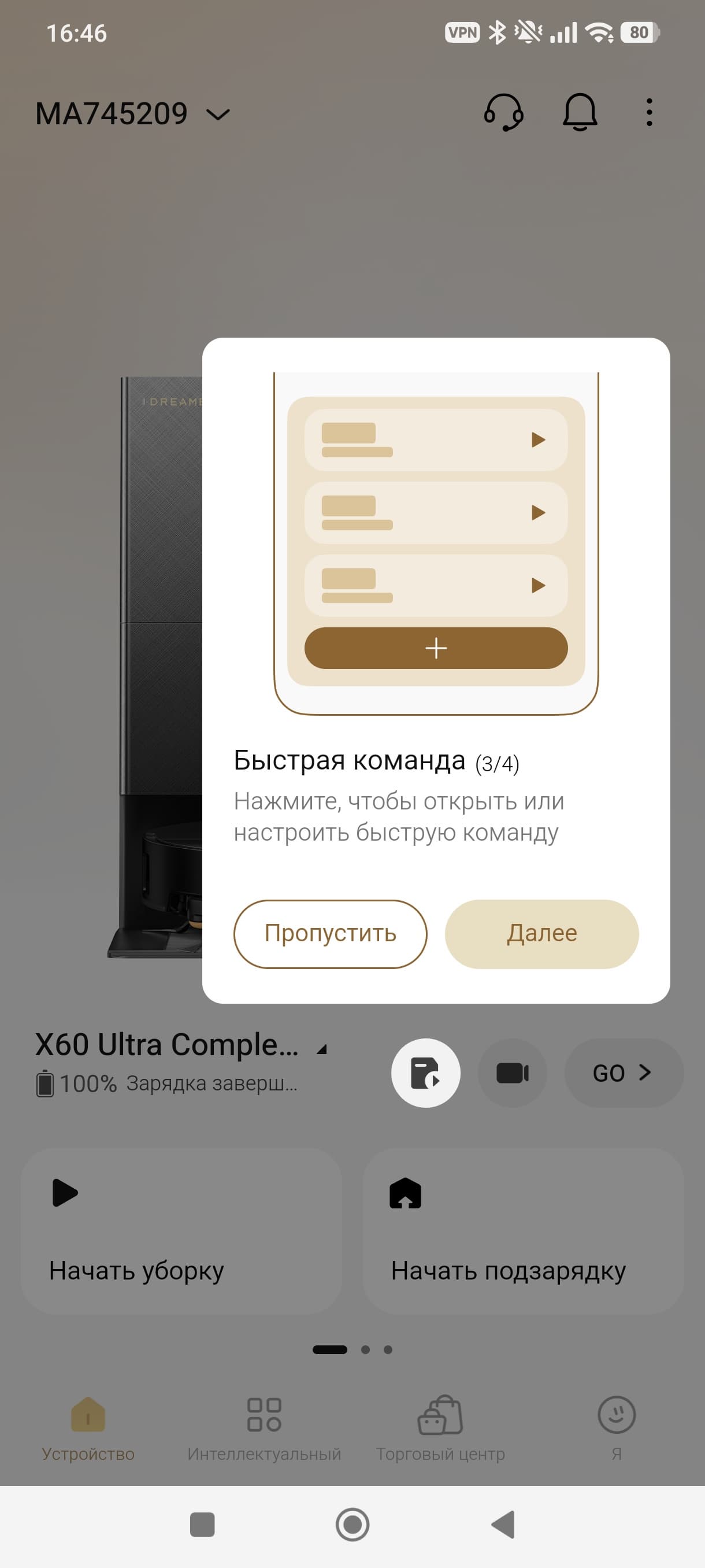Skip the tutorial with Пропустить
This screenshot has width=705, height=1568.
(330, 933)
